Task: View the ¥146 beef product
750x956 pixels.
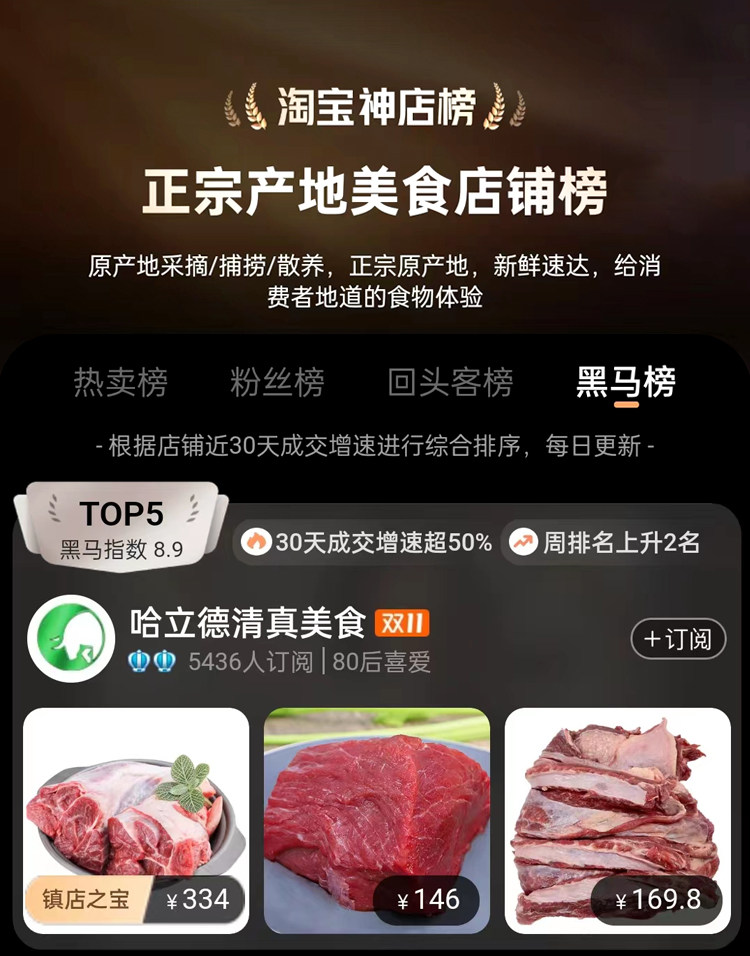Action: [377, 821]
